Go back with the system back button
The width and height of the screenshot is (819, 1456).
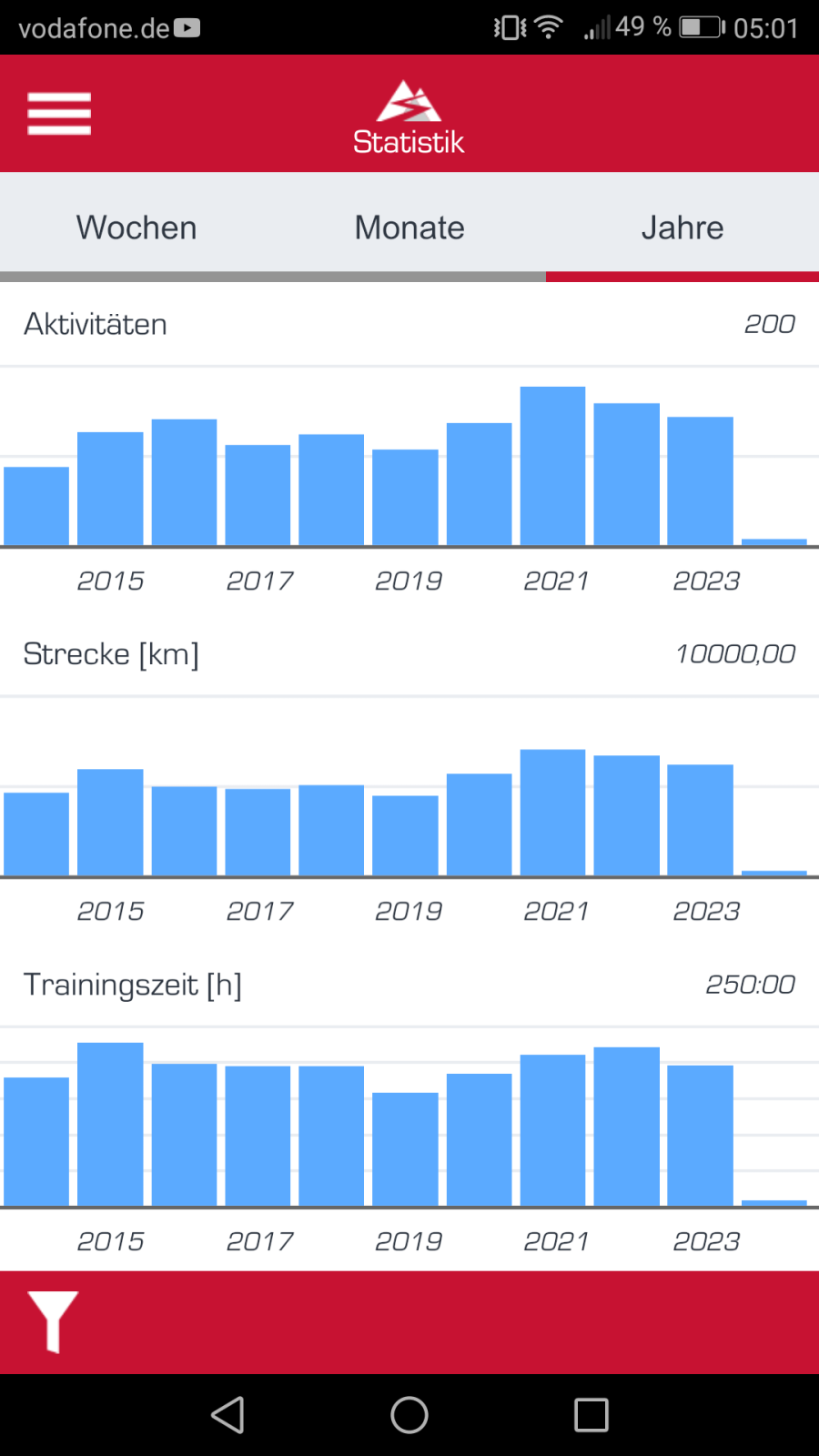click(227, 1415)
